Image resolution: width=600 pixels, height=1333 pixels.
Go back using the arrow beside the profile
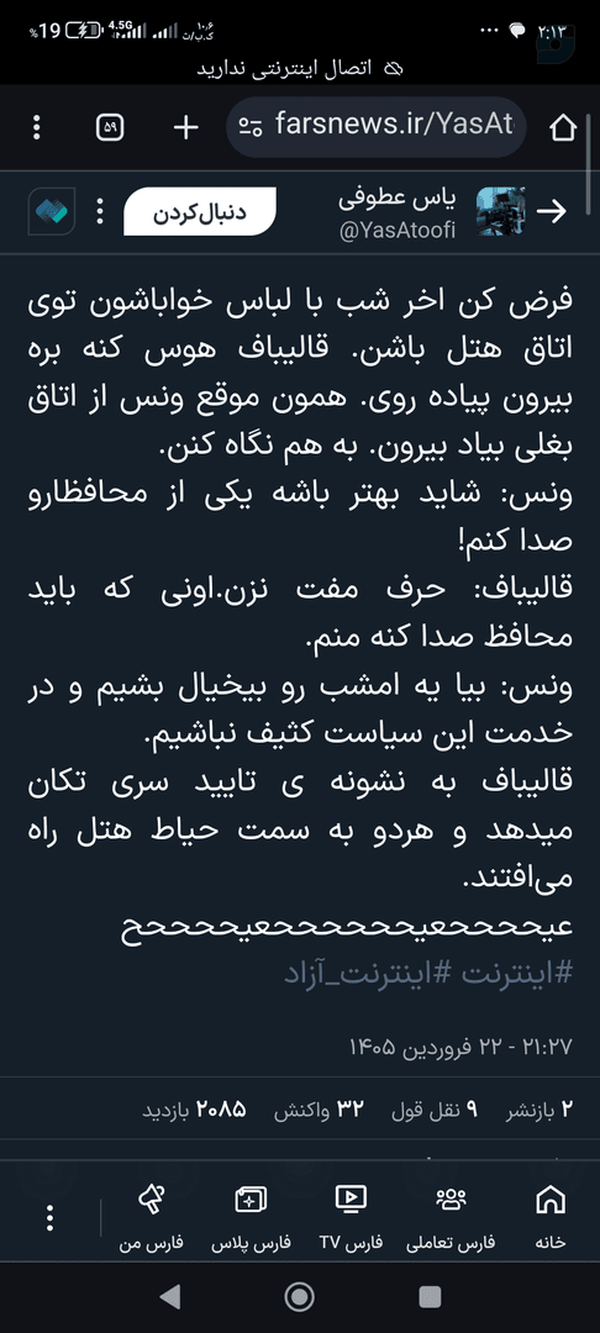(552, 211)
